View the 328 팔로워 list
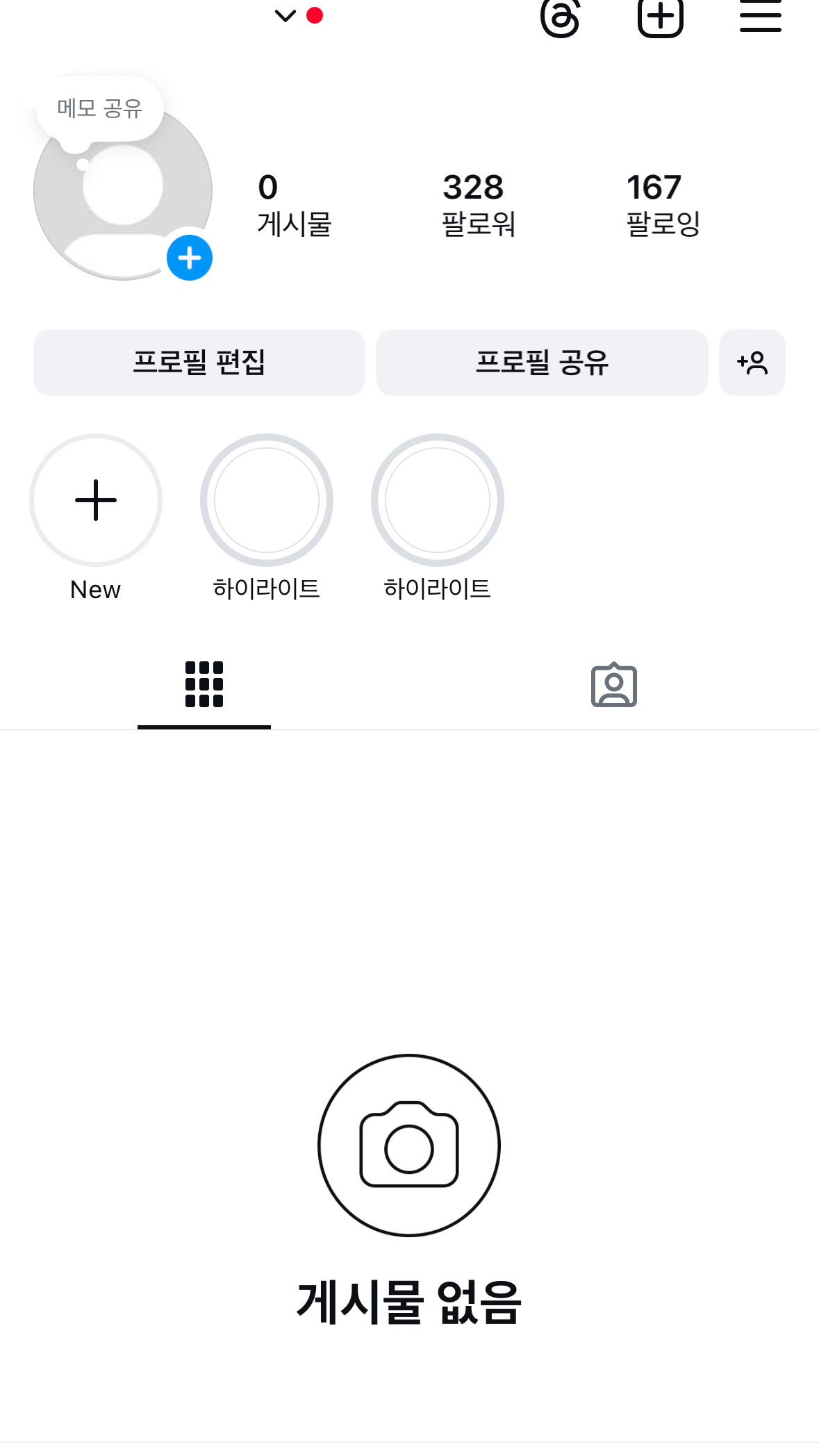Viewport: 819px width, 1456px height. coord(478,205)
